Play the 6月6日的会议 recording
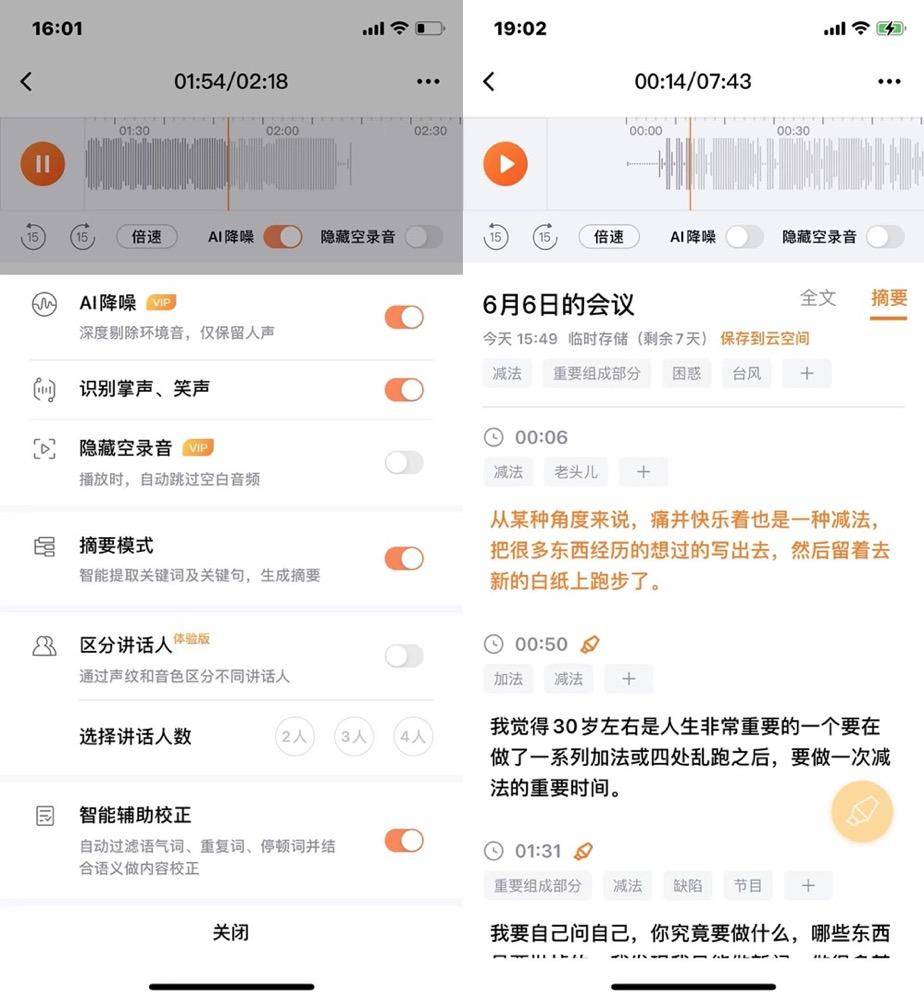The width and height of the screenshot is (924, 1000). [x=505, y=164]
